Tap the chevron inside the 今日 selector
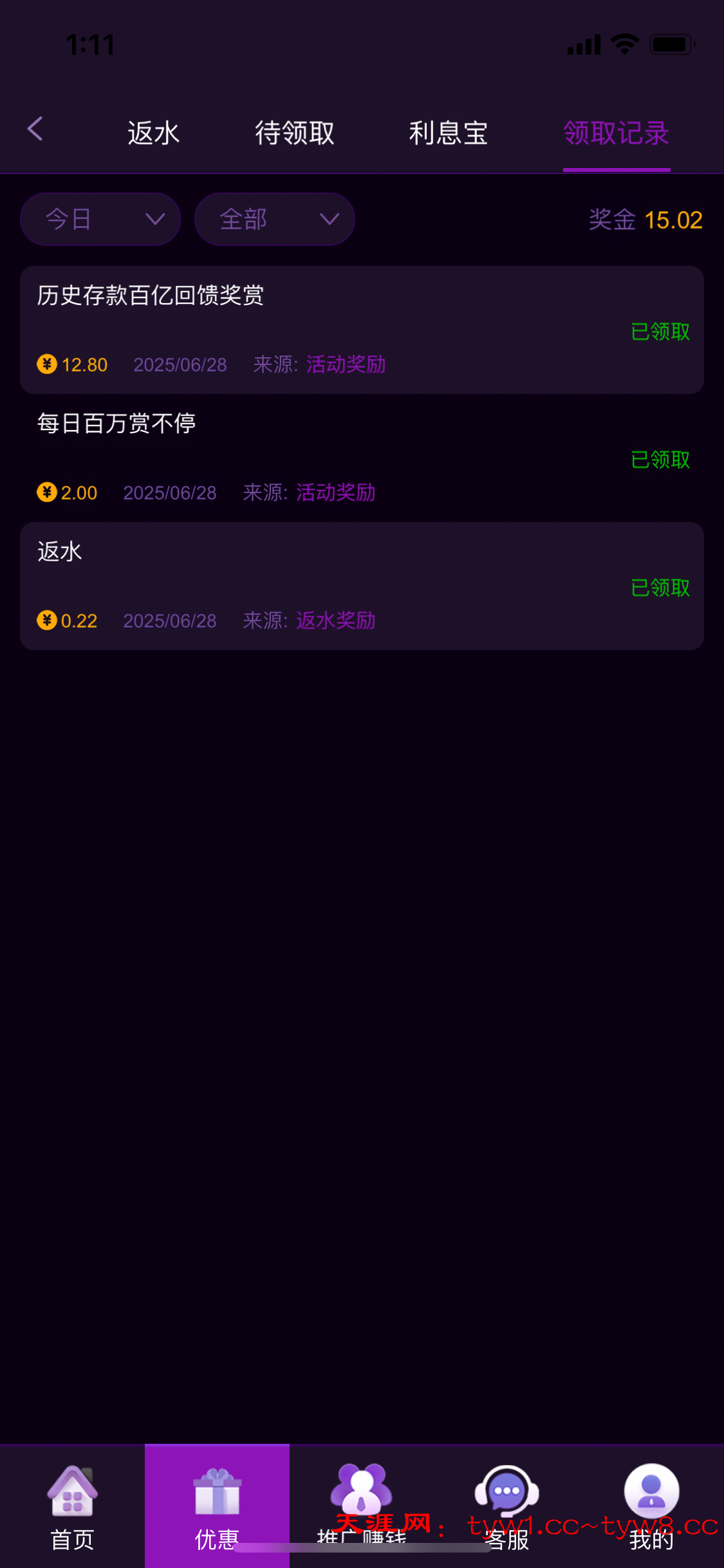Image resolution: width=724 pixels, height=1568 pixels. click(x=154, y=219)
